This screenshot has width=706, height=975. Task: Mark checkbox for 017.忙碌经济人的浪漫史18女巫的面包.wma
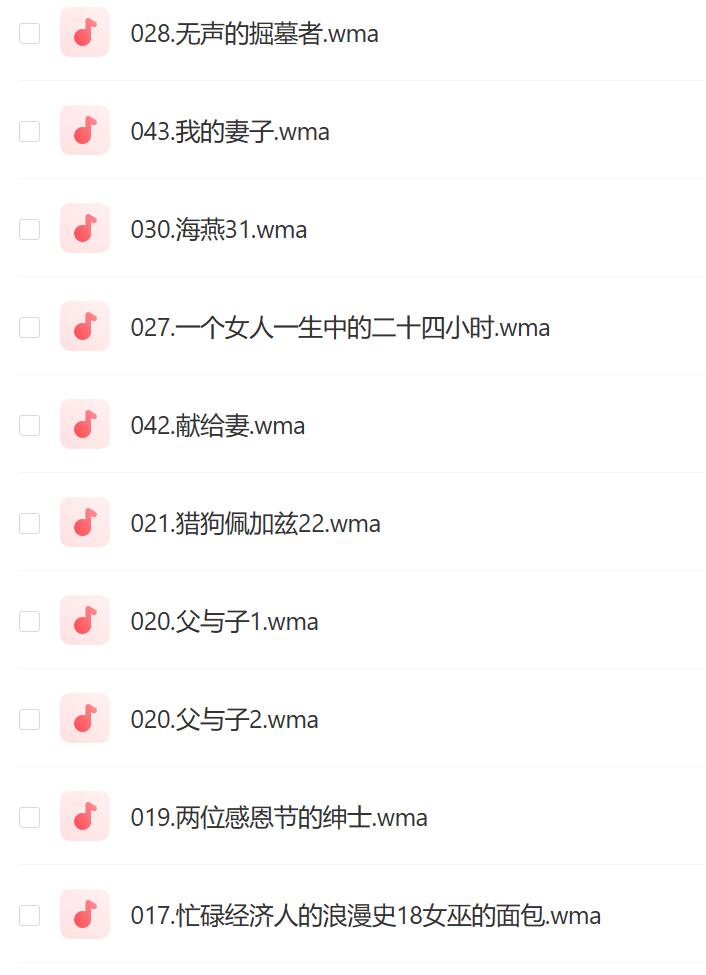[x=30, y=916]
